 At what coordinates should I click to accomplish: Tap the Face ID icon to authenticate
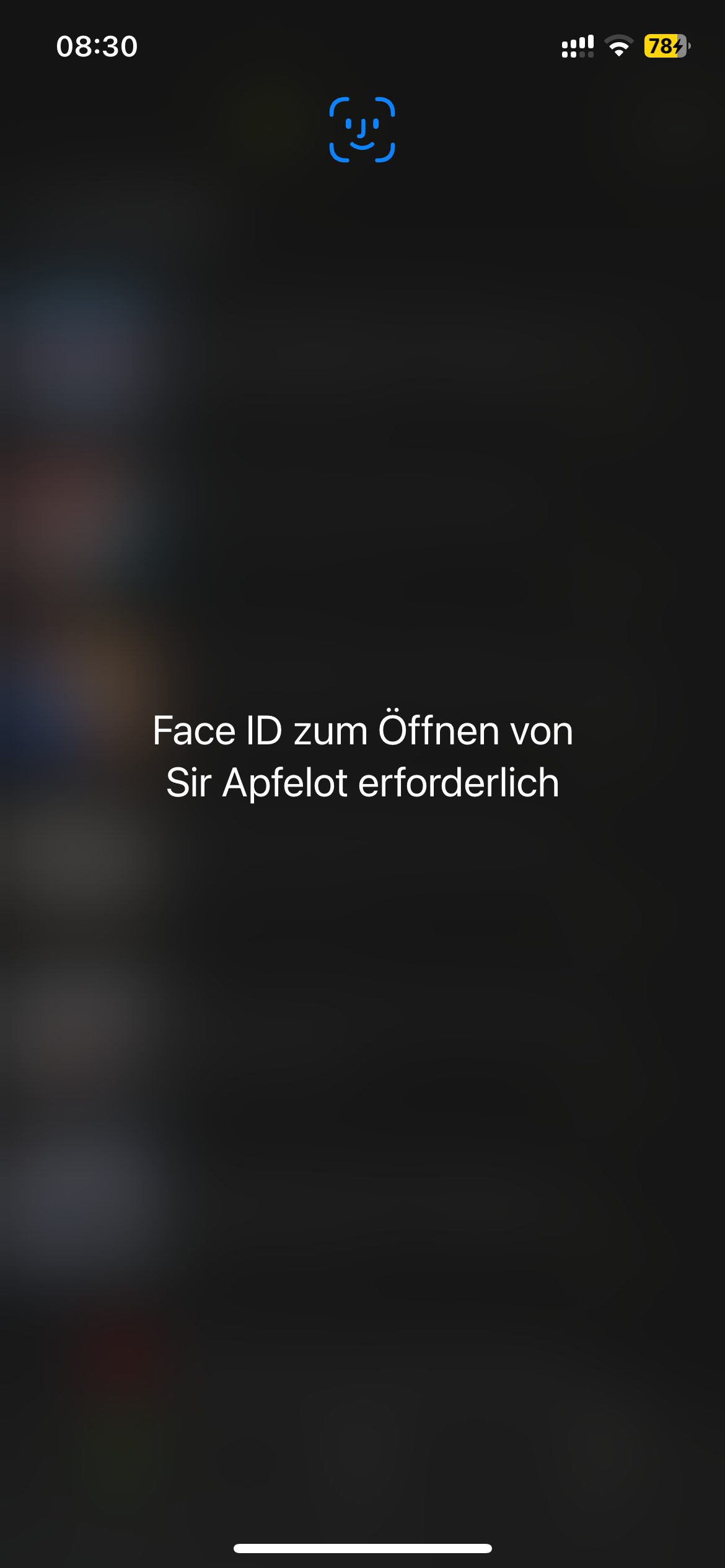coord(362,130)
